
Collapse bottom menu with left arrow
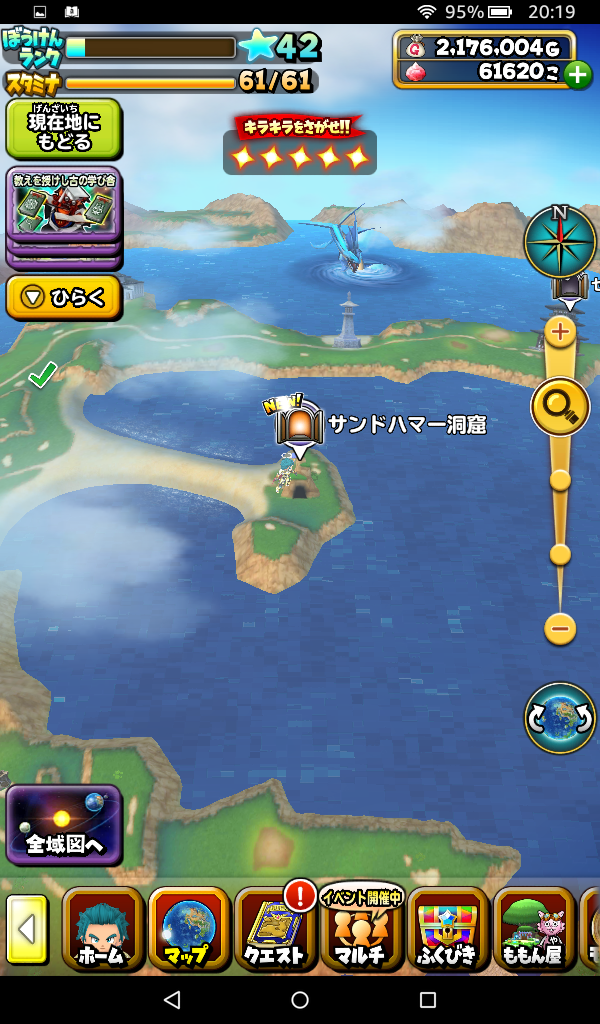pyautogui.click(x=26, y=930)
